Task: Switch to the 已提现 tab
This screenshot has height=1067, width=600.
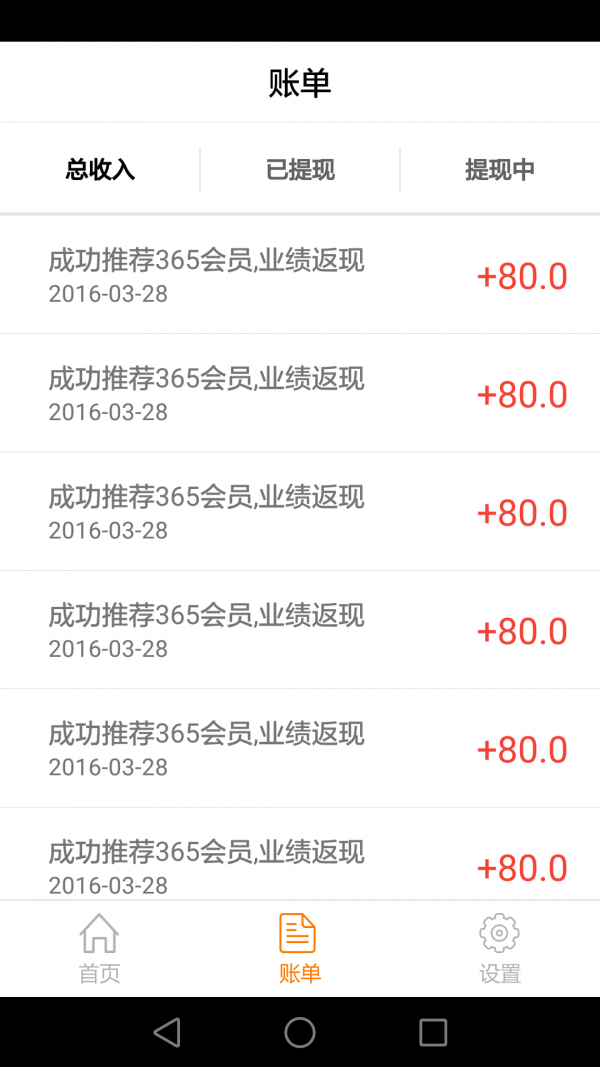Action: pyautogui.click(x=300, y=169)
